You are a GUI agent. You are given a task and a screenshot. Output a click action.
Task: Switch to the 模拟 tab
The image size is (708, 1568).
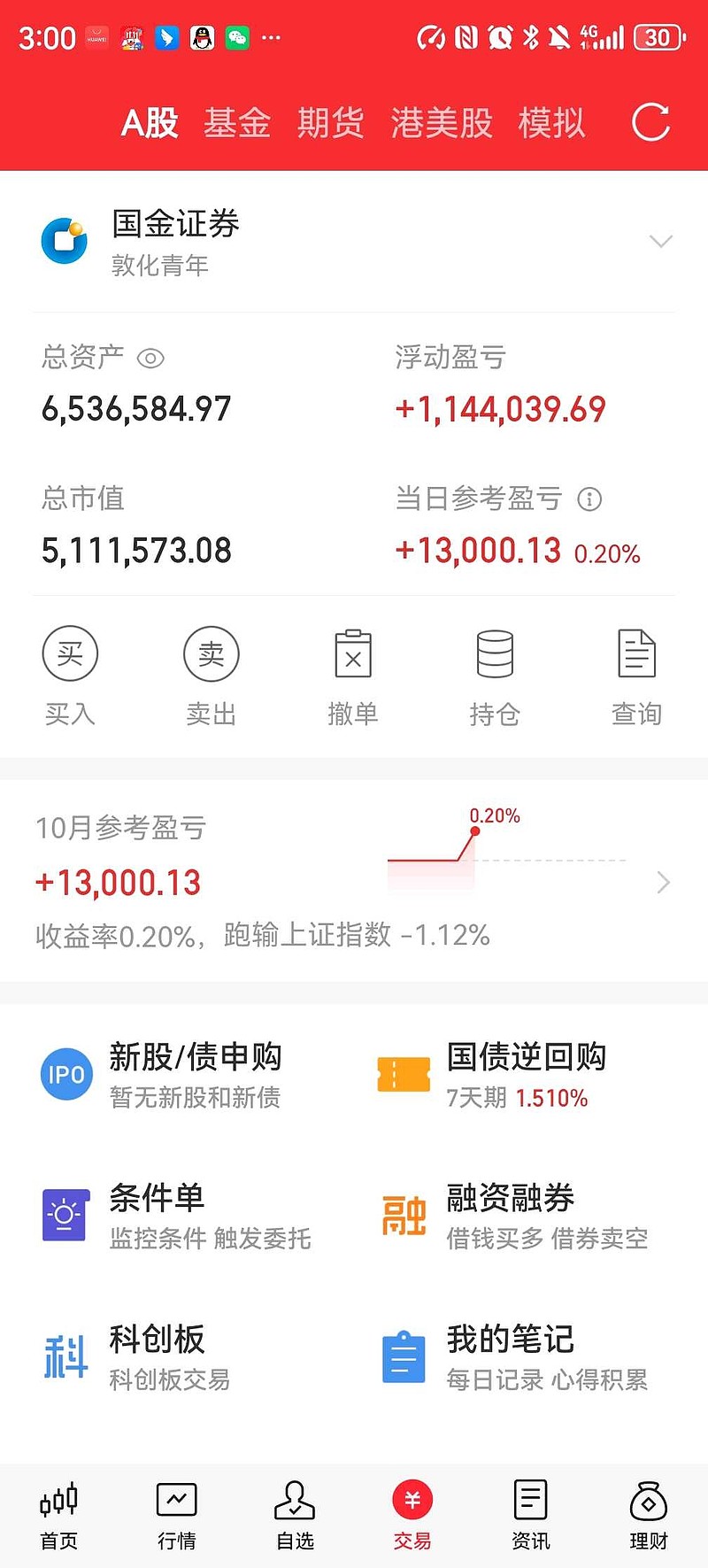[551, 122]
